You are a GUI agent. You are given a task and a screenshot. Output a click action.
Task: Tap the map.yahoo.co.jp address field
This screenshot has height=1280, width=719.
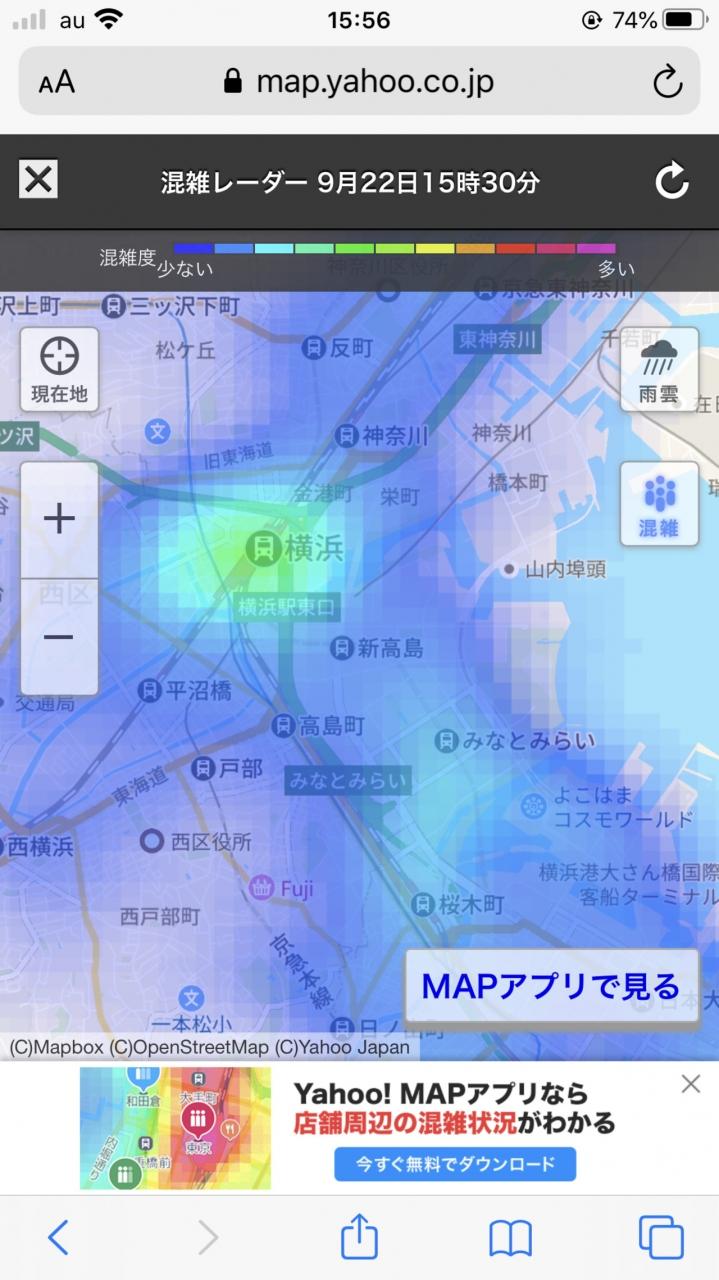click(x=359, y=81)
